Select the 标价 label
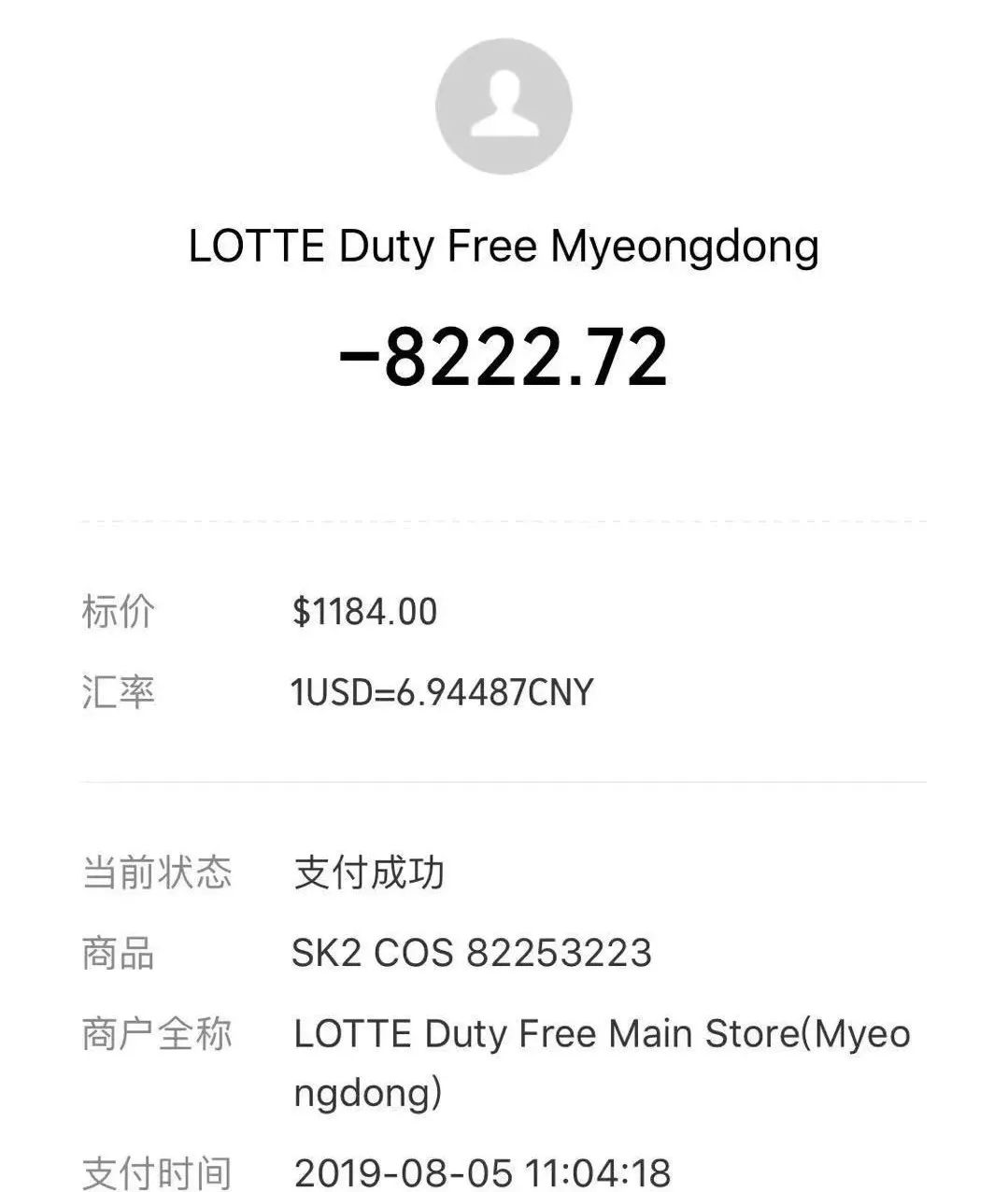This screenshot has height=1192, width=1008. tap(119, 612)
